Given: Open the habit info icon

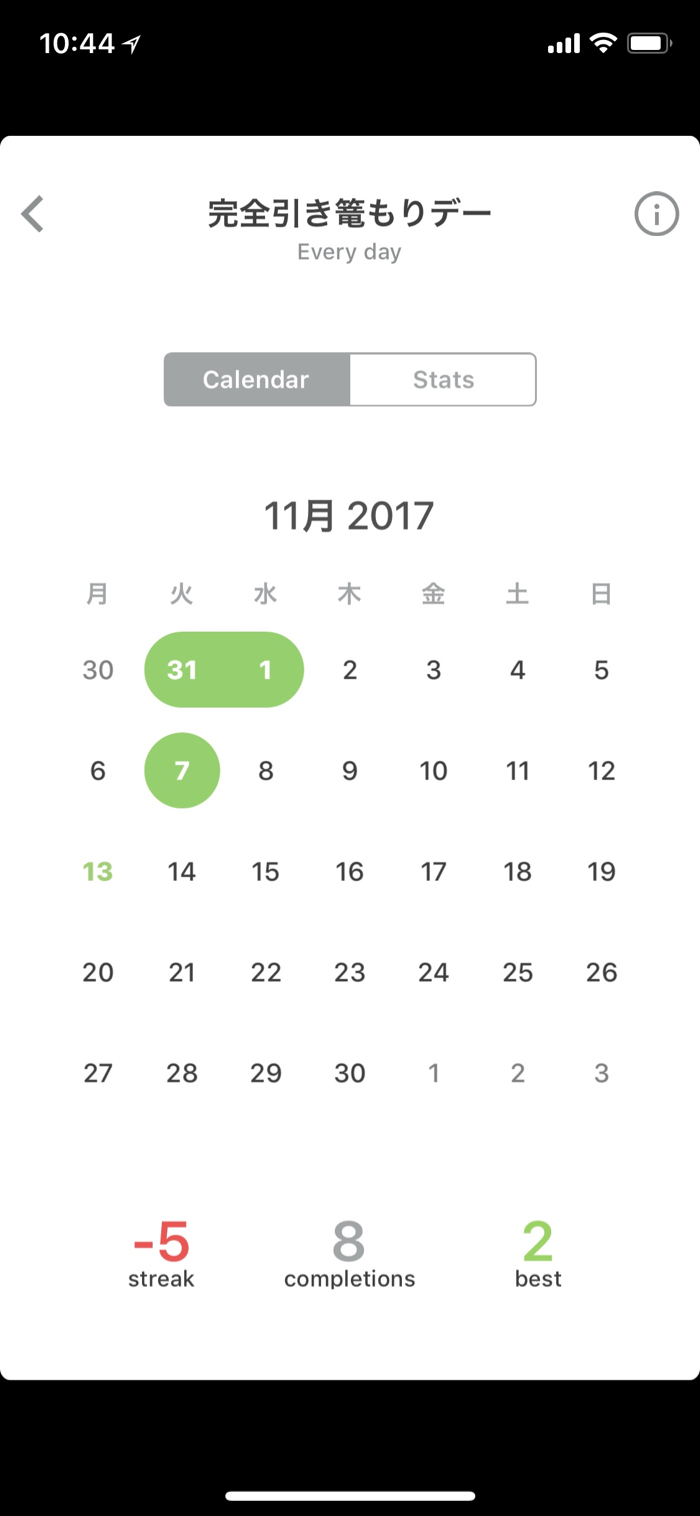Looking at the screenshot, I should pos(656,215).
